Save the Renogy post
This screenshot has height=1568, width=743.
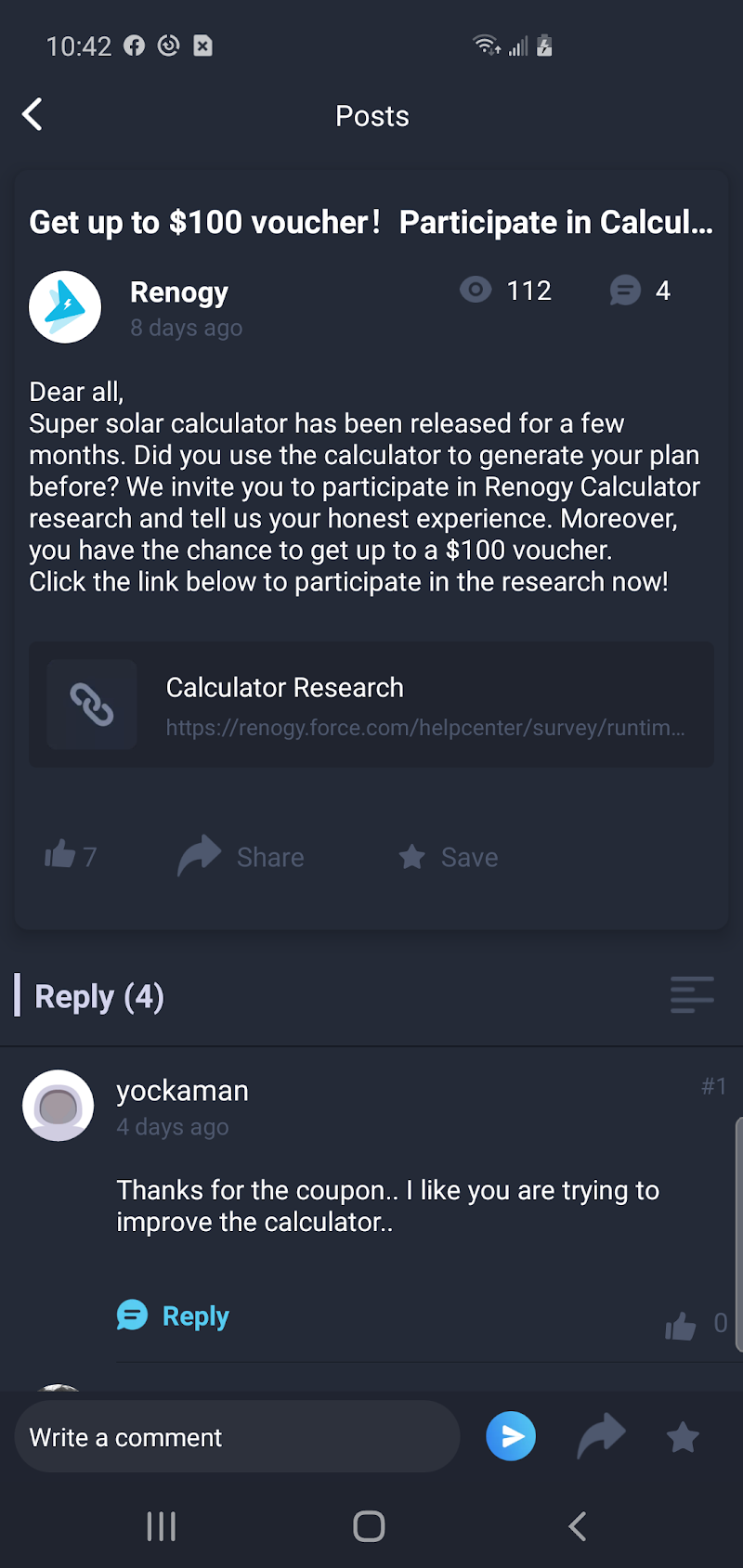click(x=449, y=857)
